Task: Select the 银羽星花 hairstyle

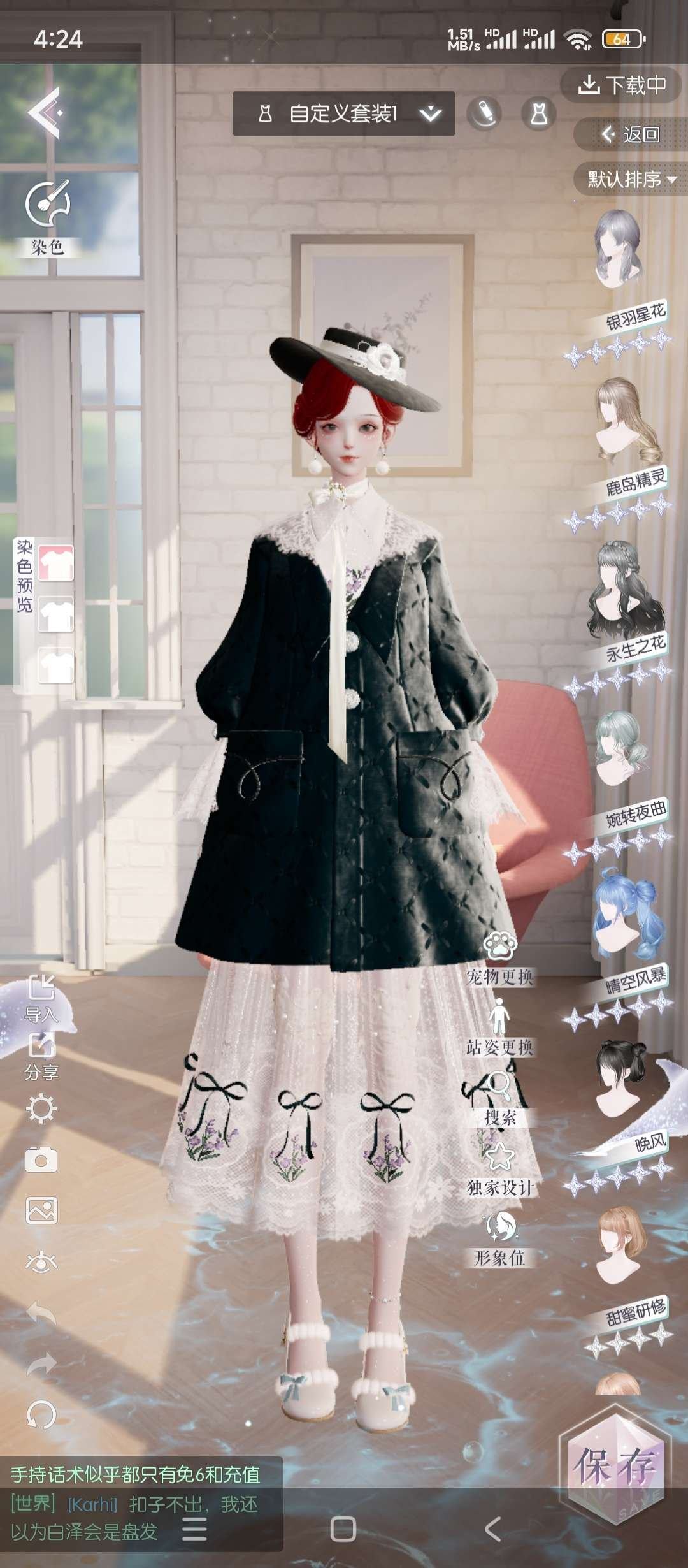Action: 617,250
